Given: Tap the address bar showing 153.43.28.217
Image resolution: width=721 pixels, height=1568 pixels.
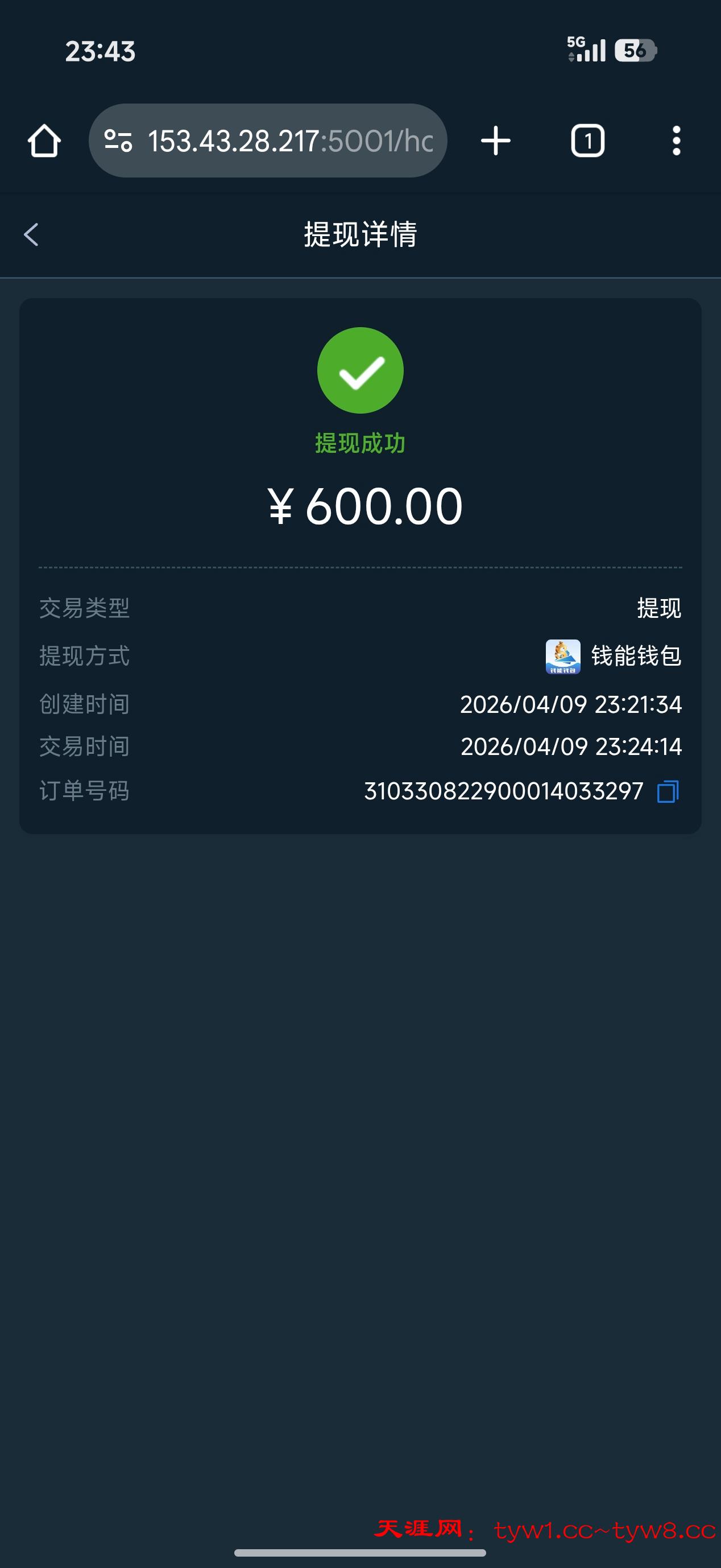Looking at the screenshot, I should pyautogui.click(x=290, y=141).
